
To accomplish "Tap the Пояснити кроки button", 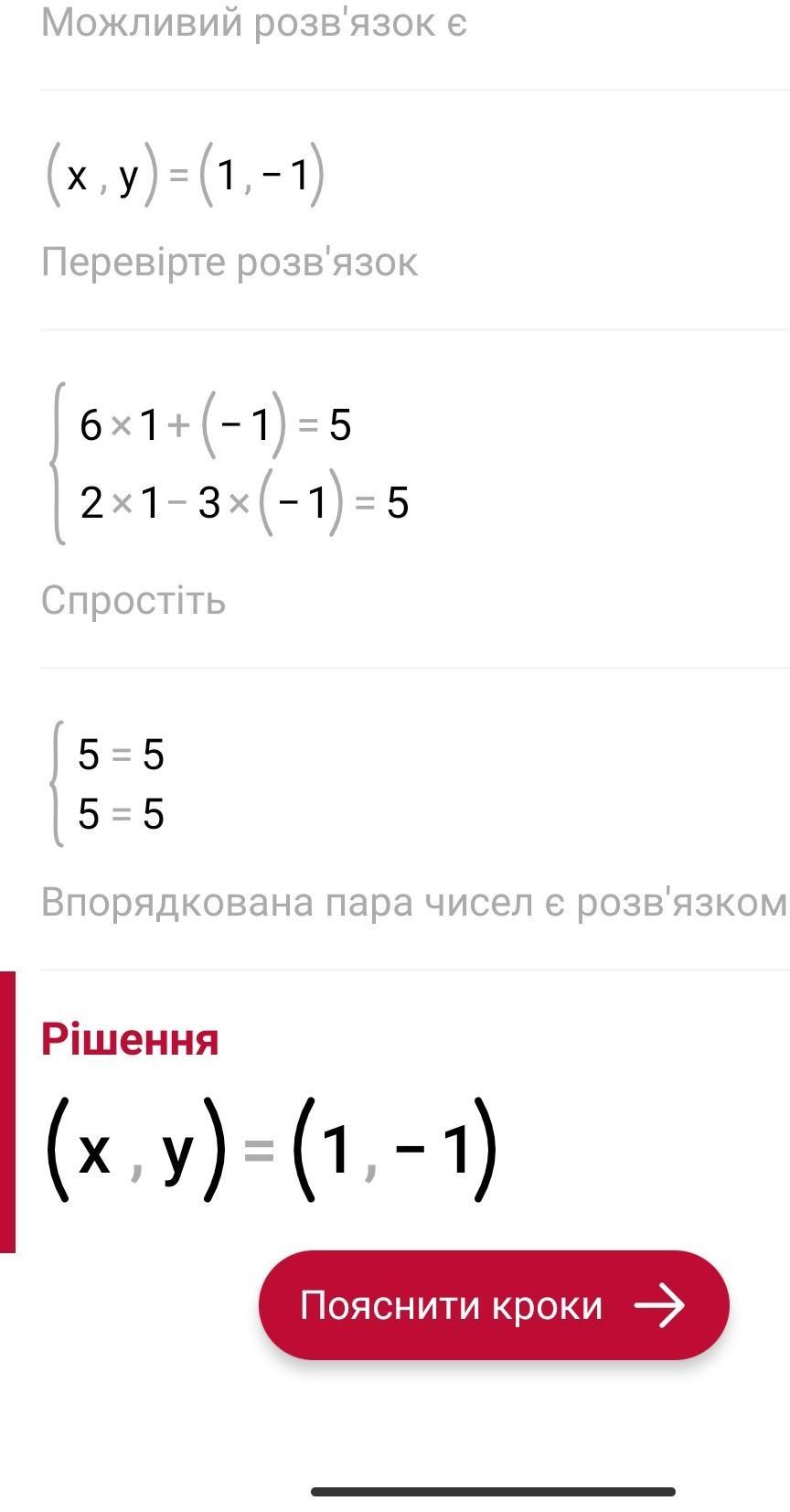I will pyautogui.click(x=494, y=1305).
